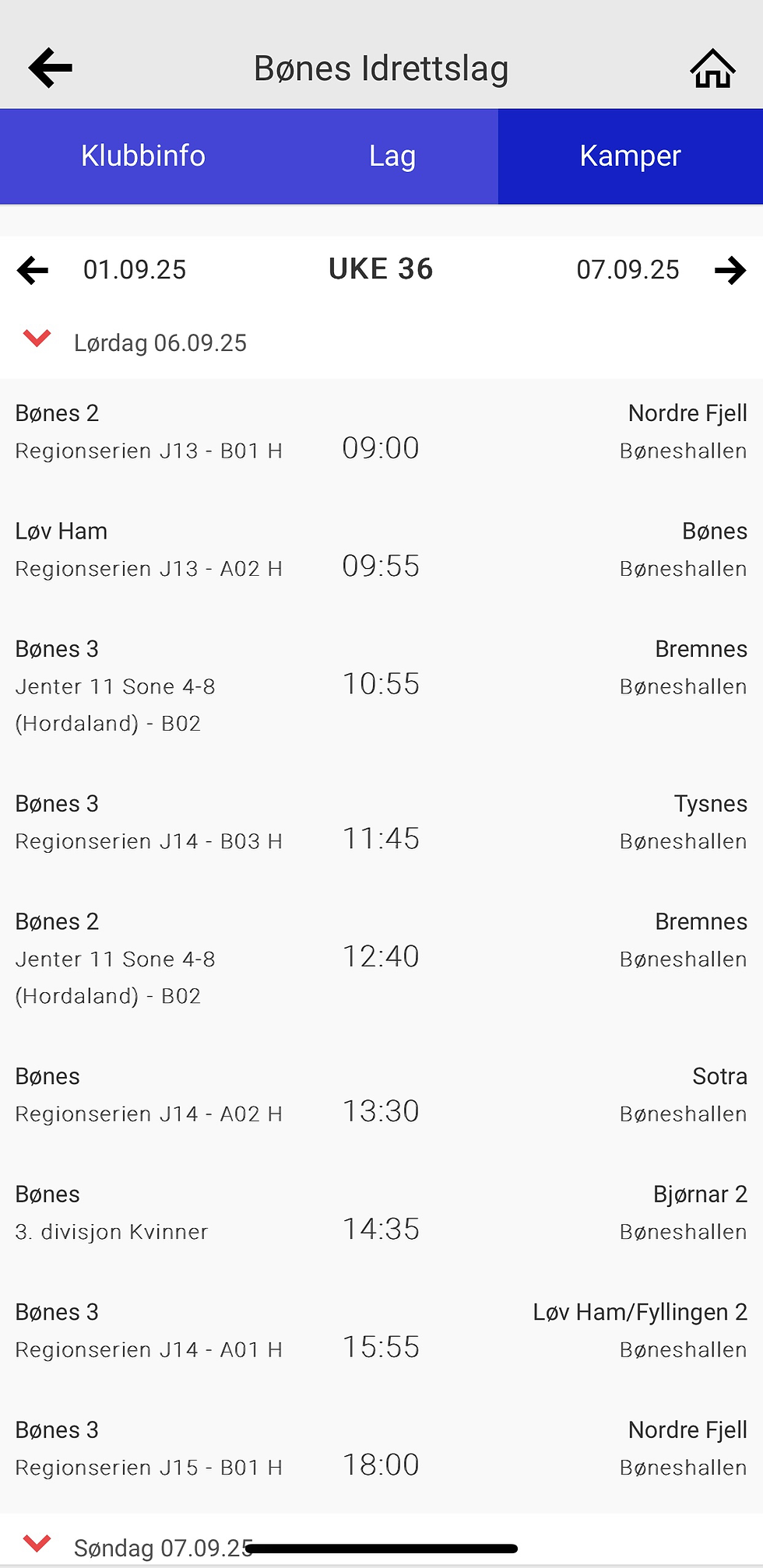Open the UKE 36 week selector

tap(381, 268)
